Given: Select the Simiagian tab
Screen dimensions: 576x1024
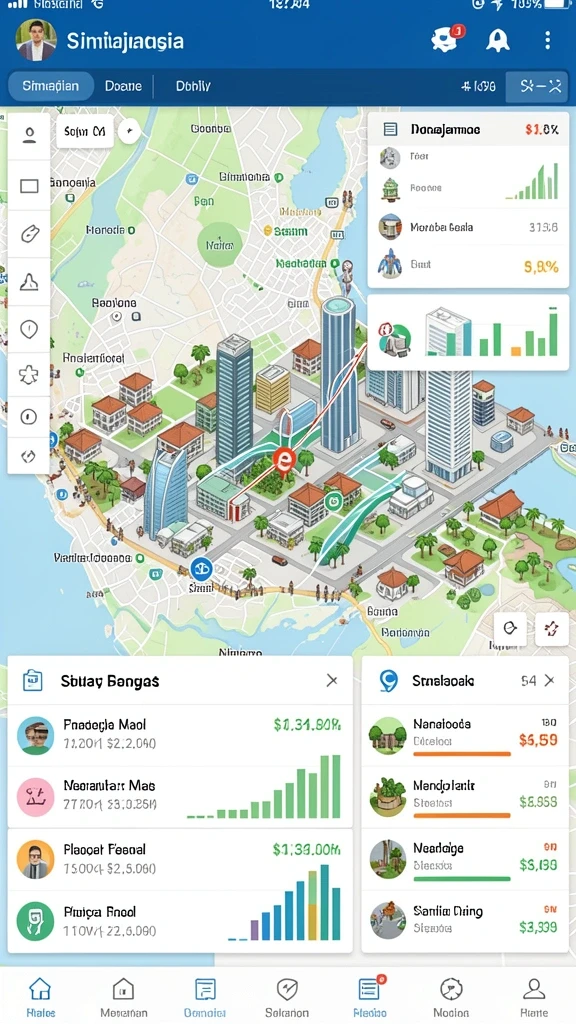Looking at the screenshot, I should pyautogui.click(x=50, y=86).
